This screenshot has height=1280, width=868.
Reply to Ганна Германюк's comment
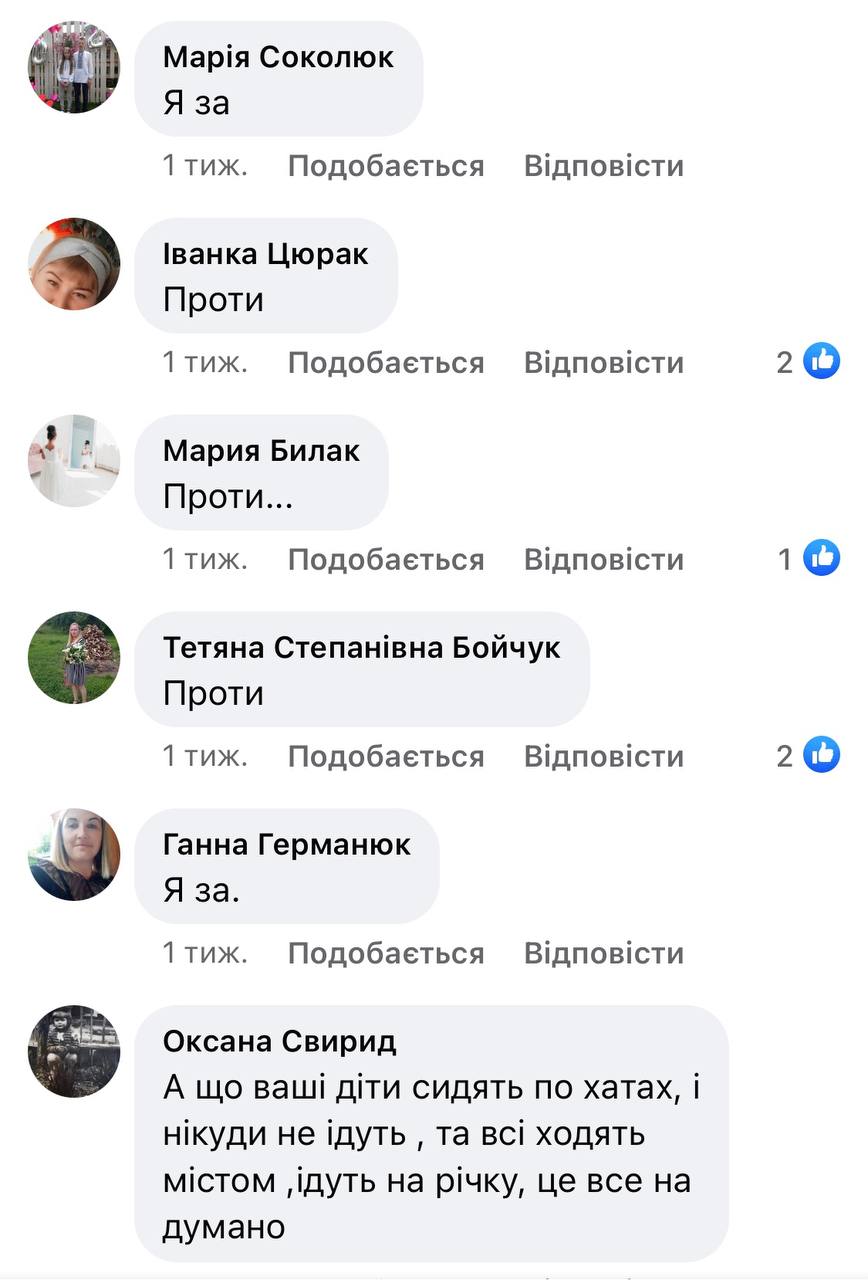603,953
